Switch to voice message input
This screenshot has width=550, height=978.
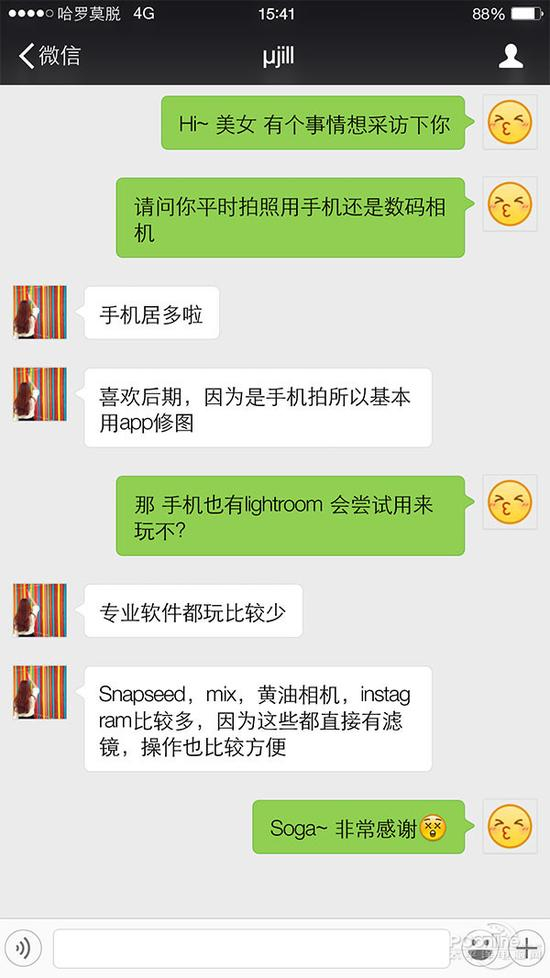23,948
